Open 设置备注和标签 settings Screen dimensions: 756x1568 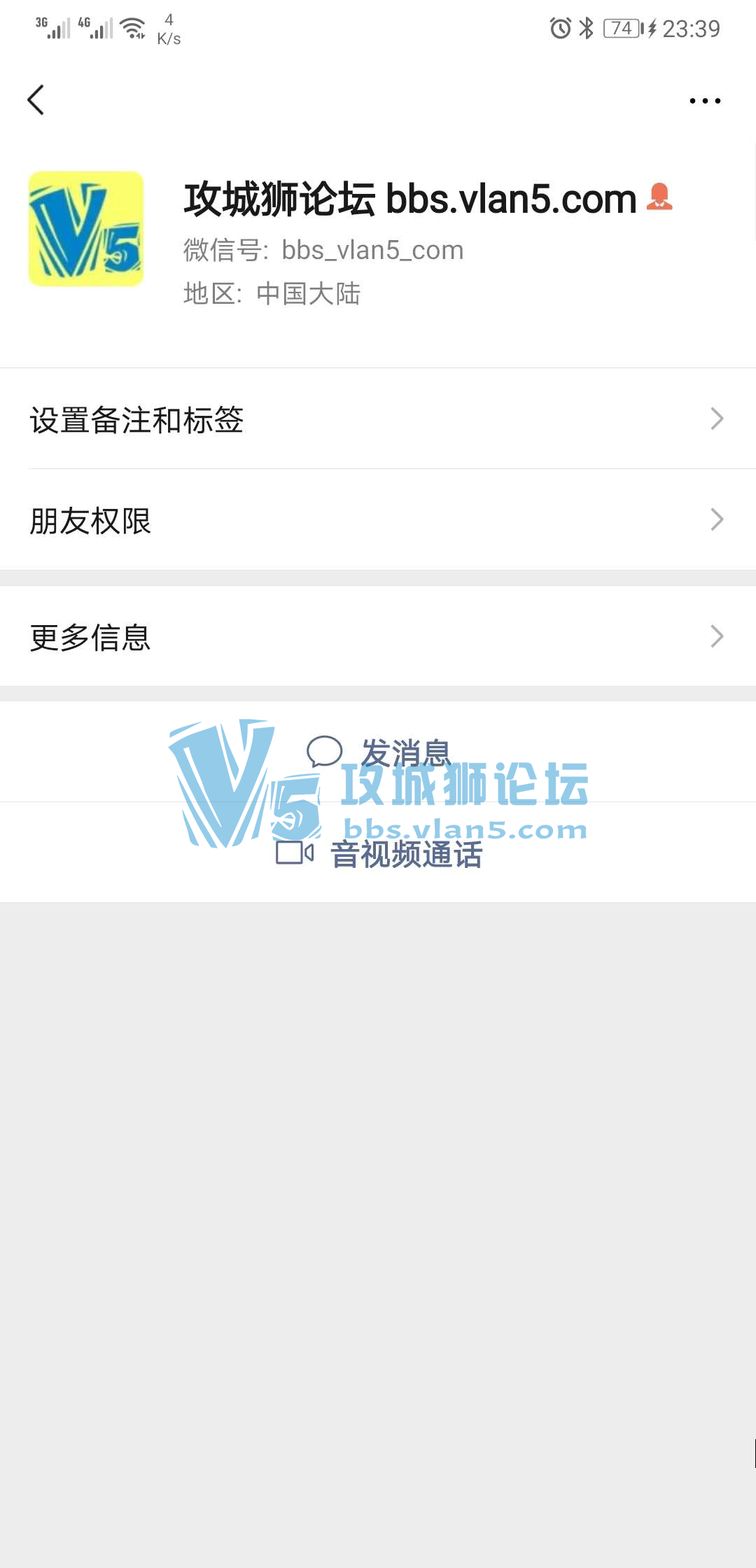pos(378,419)
